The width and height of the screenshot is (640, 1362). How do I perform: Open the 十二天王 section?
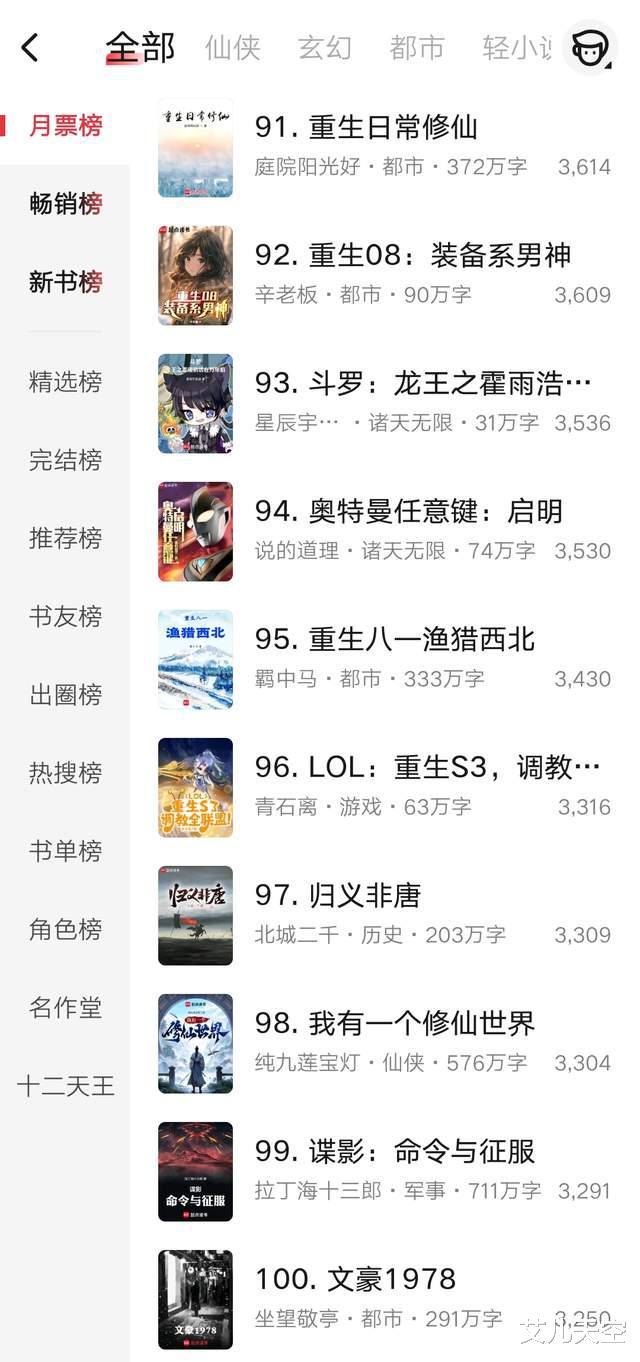pyautogui.click(x=65, y=1086)
